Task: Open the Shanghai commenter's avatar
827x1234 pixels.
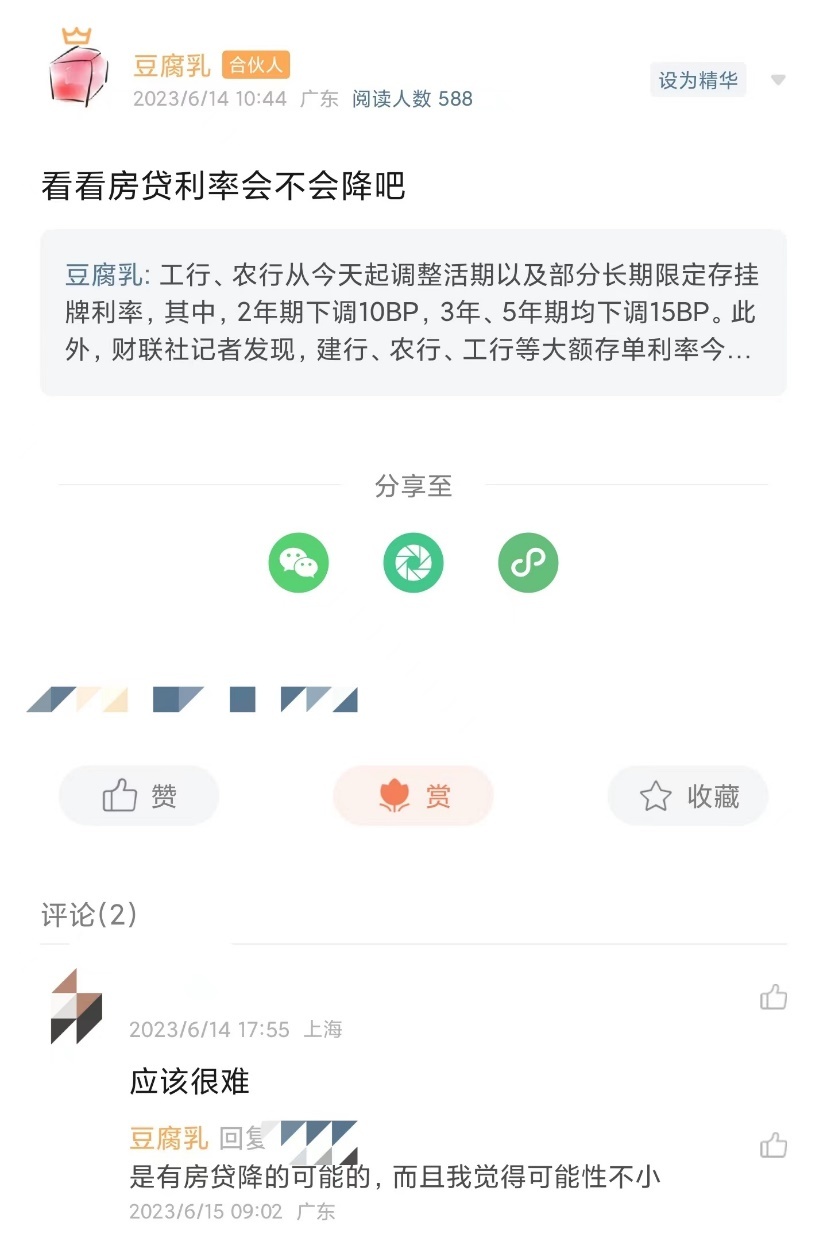Action: pos(76,1005)
